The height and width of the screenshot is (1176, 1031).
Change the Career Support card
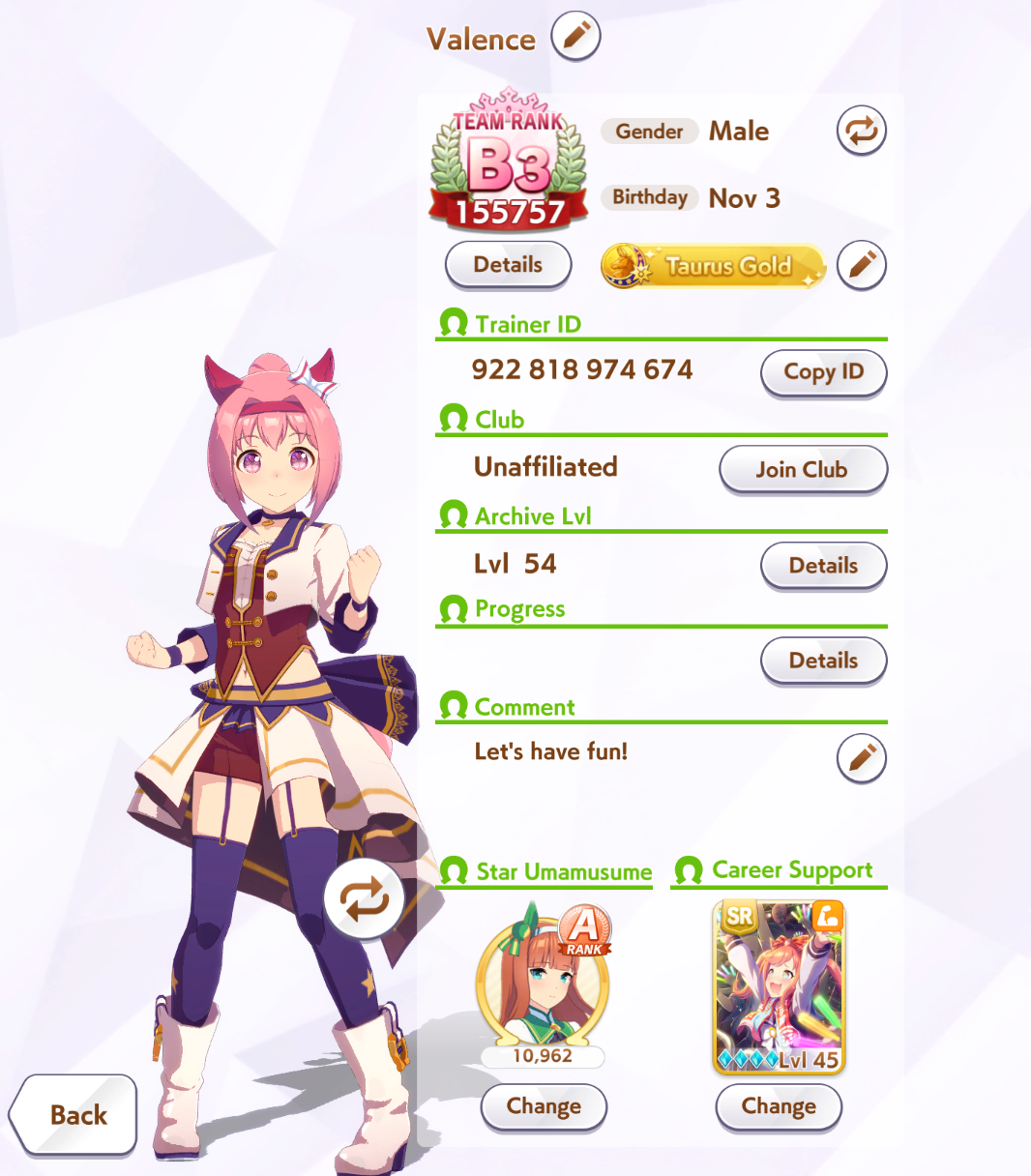[779, 1106]
